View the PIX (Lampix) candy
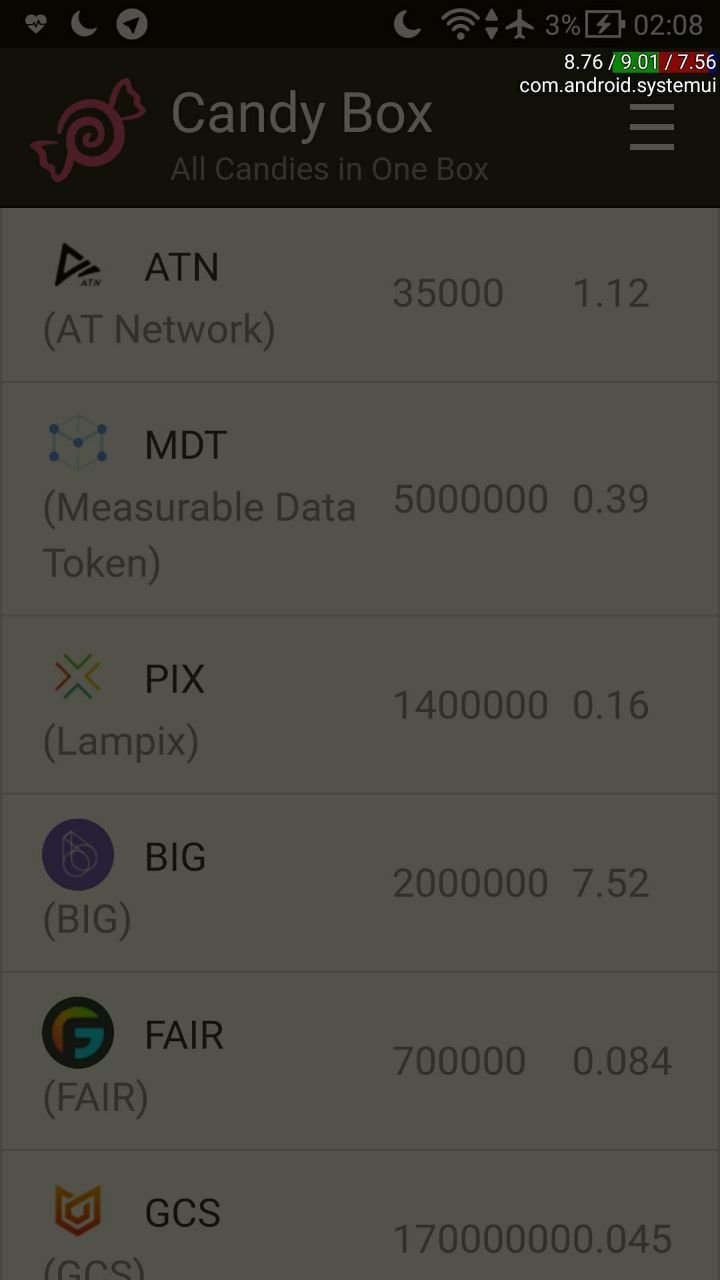This screenshot has height=1280, width=720. click(x=360, y=706)
